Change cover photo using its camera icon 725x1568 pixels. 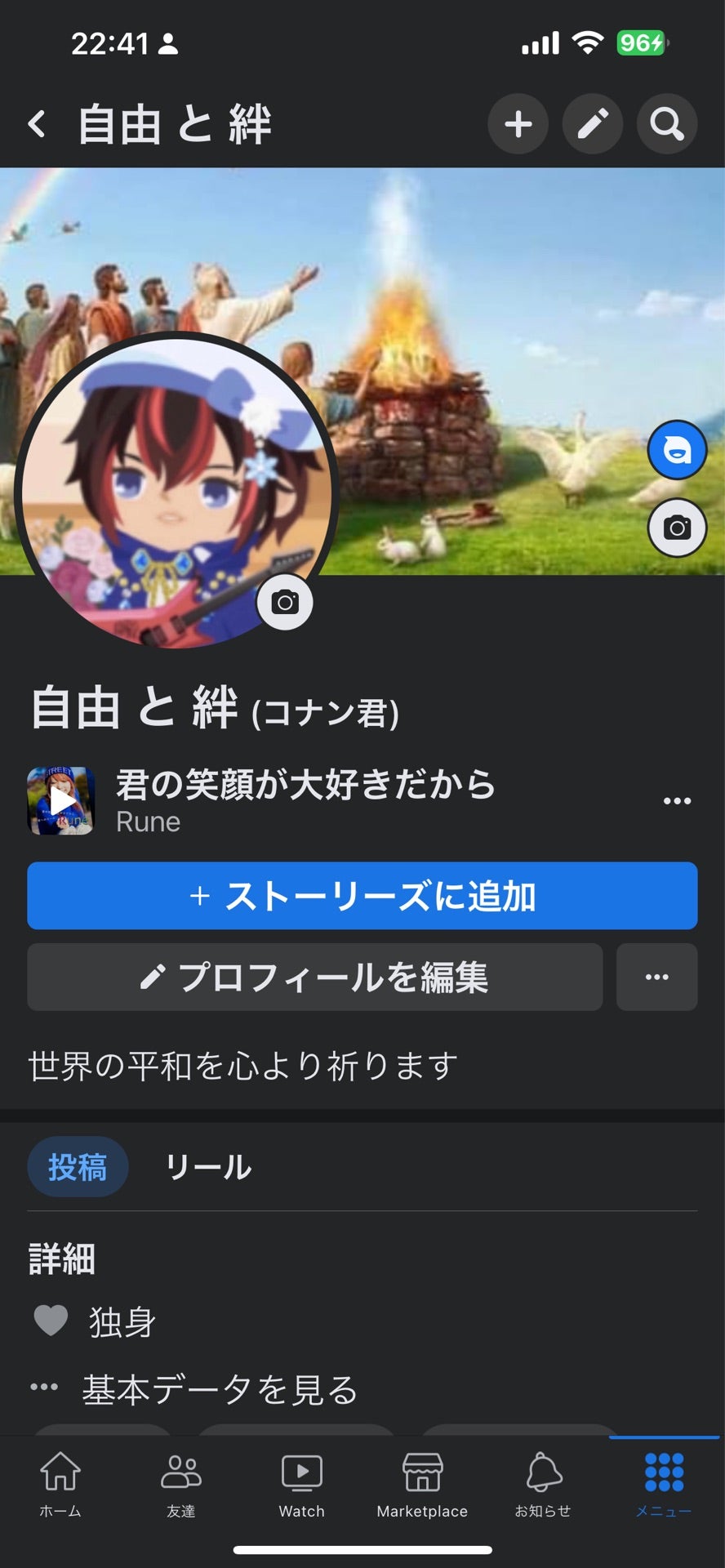point(678,528)
